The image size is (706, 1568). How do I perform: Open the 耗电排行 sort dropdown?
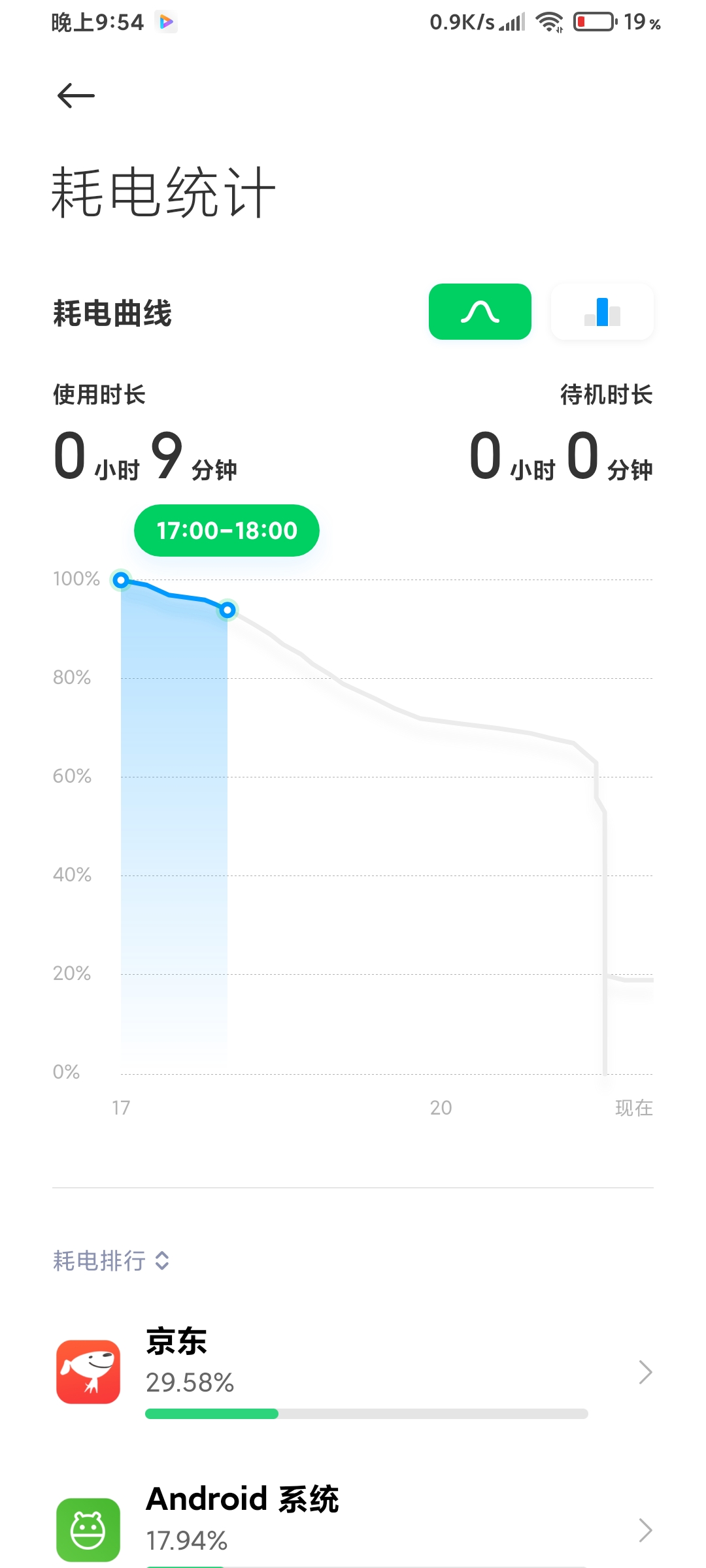112,1260
